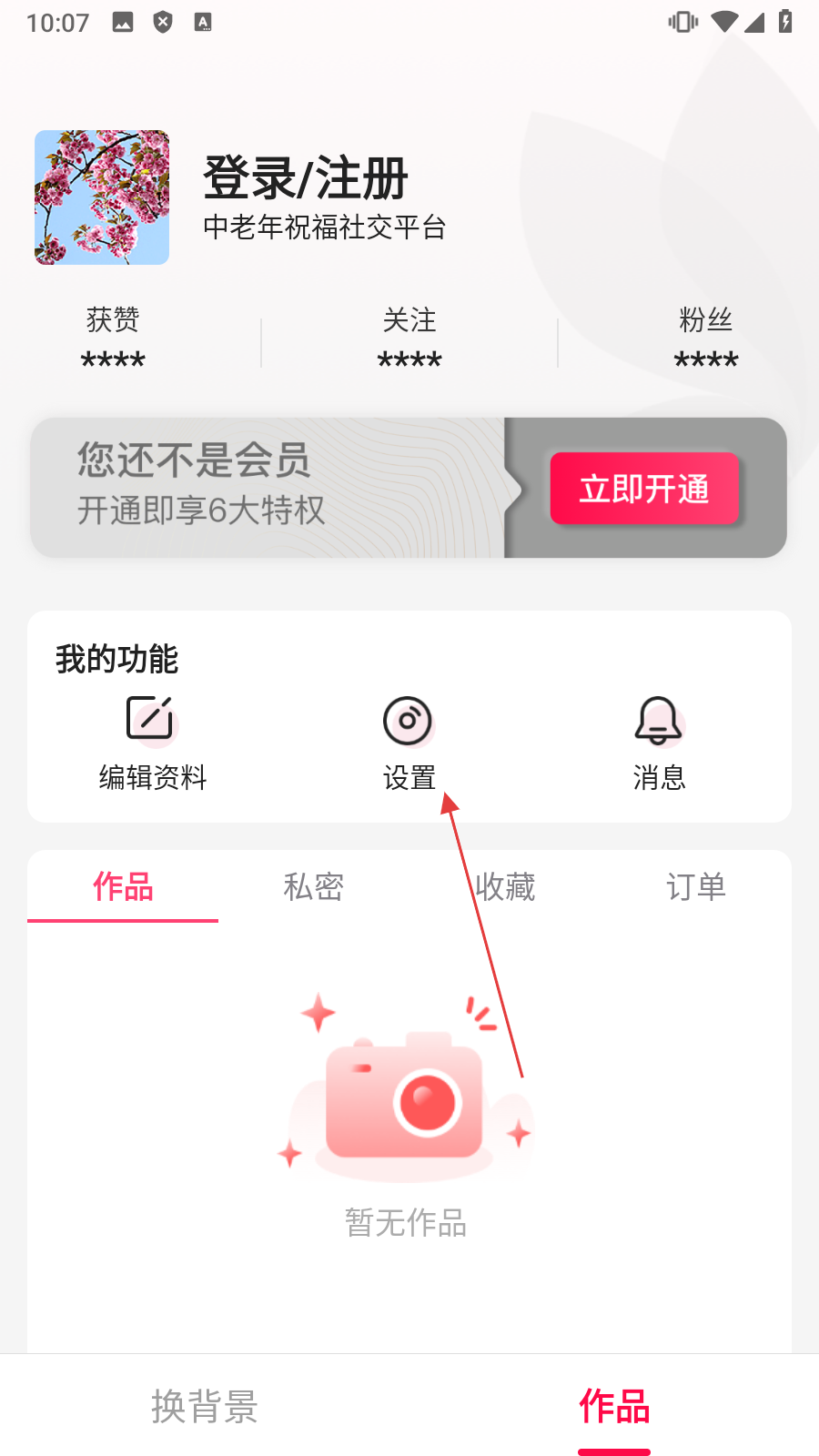Go to 换背景 in bottom navigation
The image size is (819, 1456).
point(205,1406)
